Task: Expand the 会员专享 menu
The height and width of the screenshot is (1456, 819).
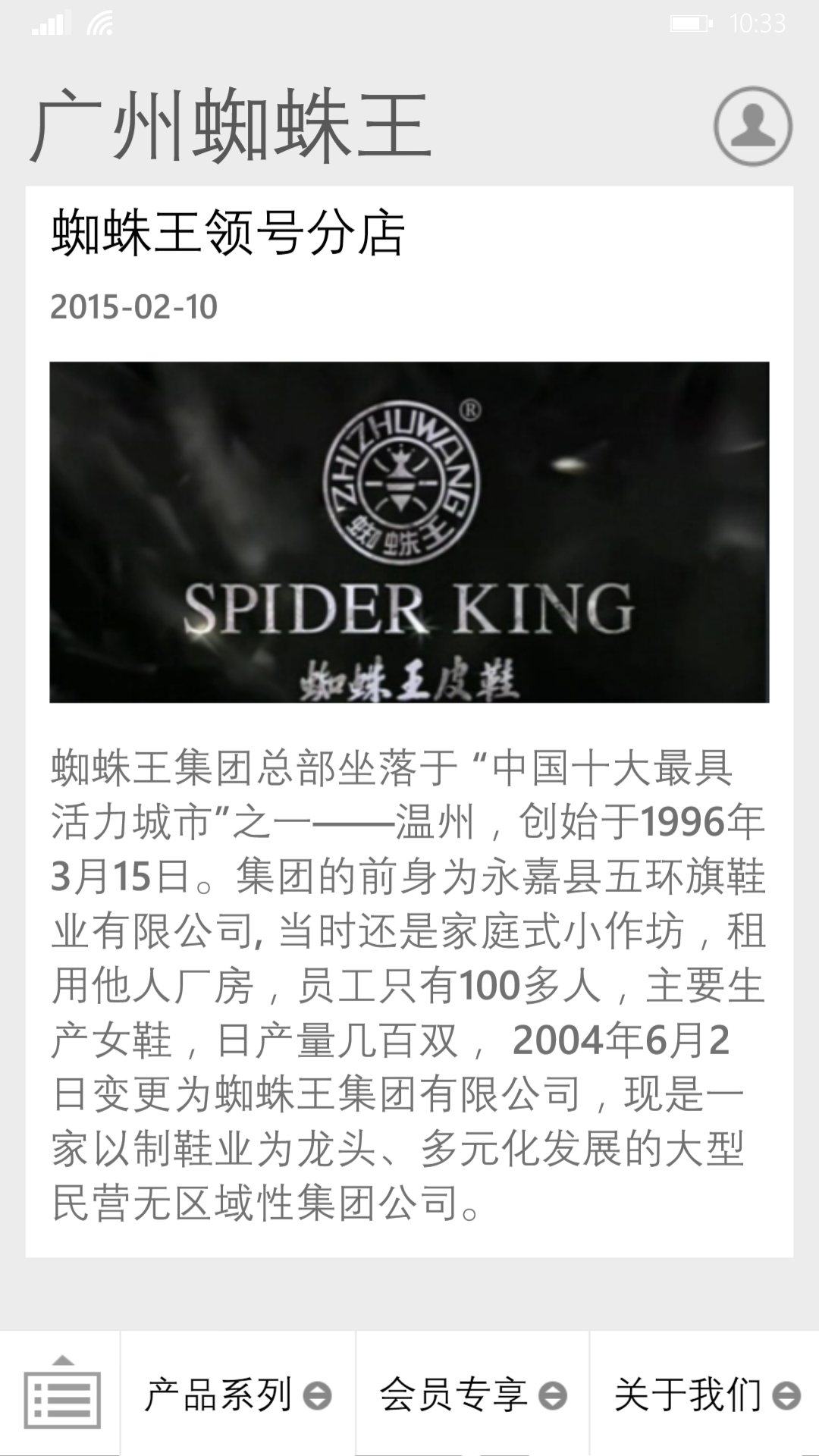Action: [472, 1394]
